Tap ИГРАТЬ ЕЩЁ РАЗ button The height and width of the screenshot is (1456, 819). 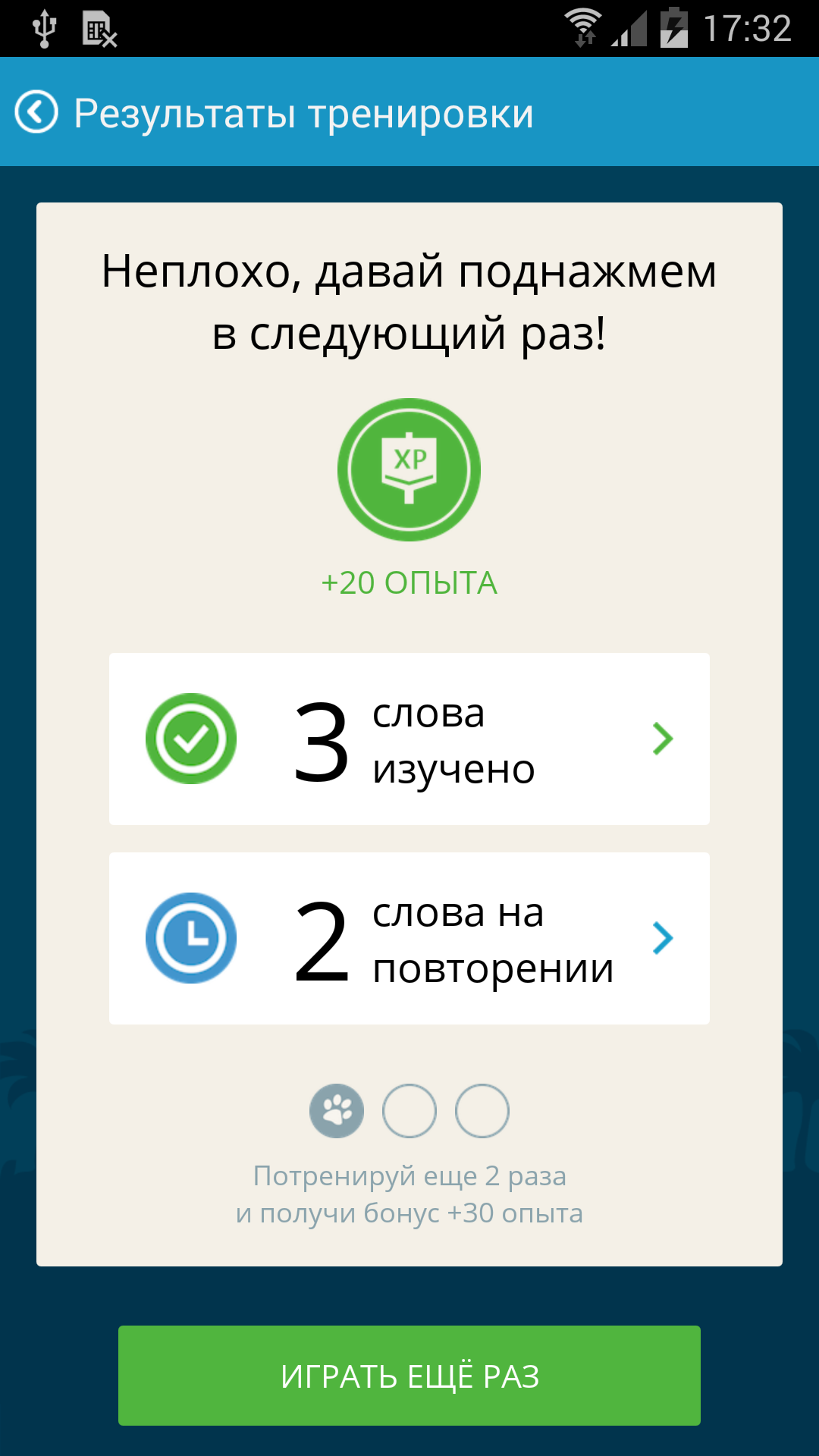coord(409,1375)
